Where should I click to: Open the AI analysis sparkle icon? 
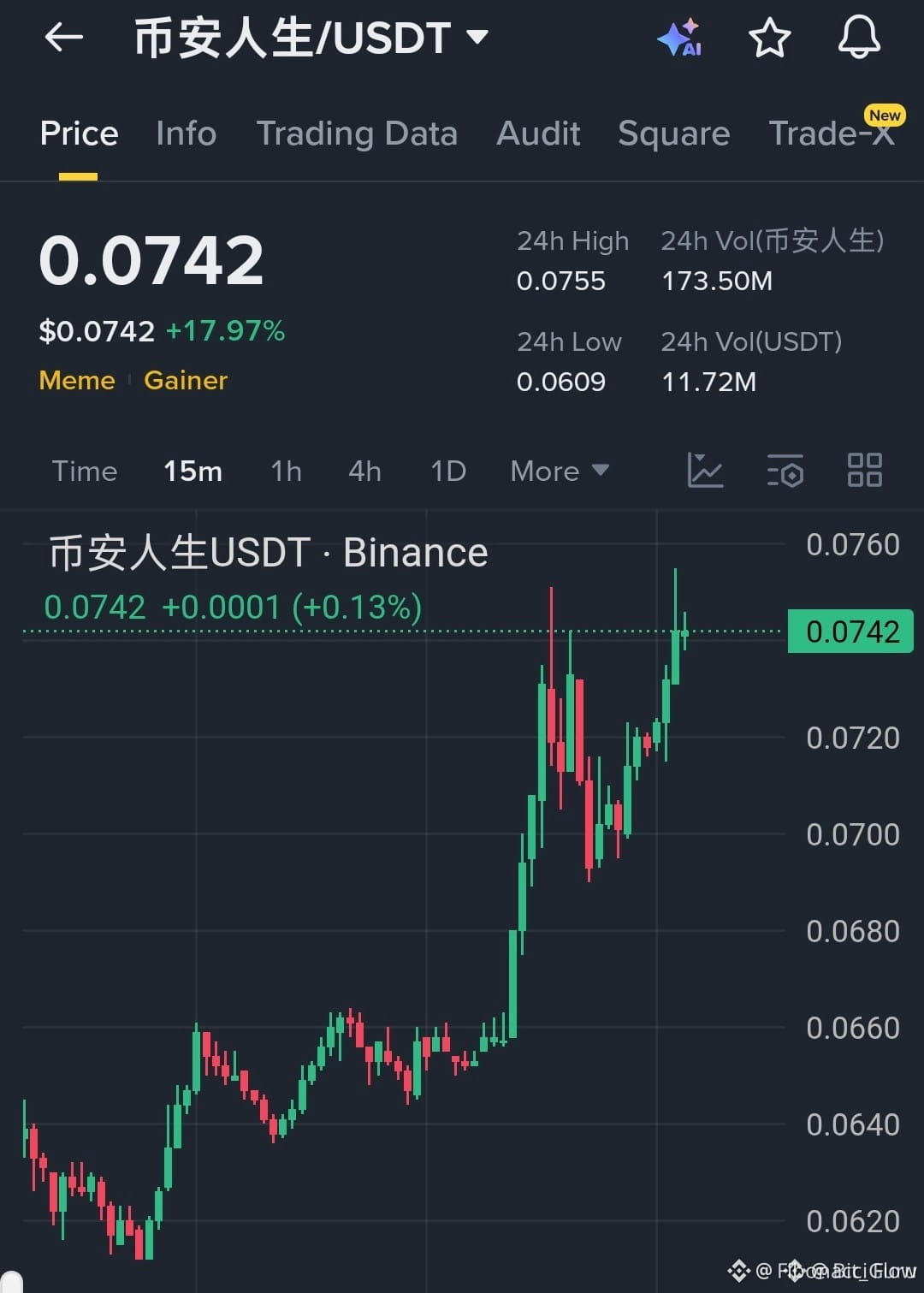pos(679,39)
